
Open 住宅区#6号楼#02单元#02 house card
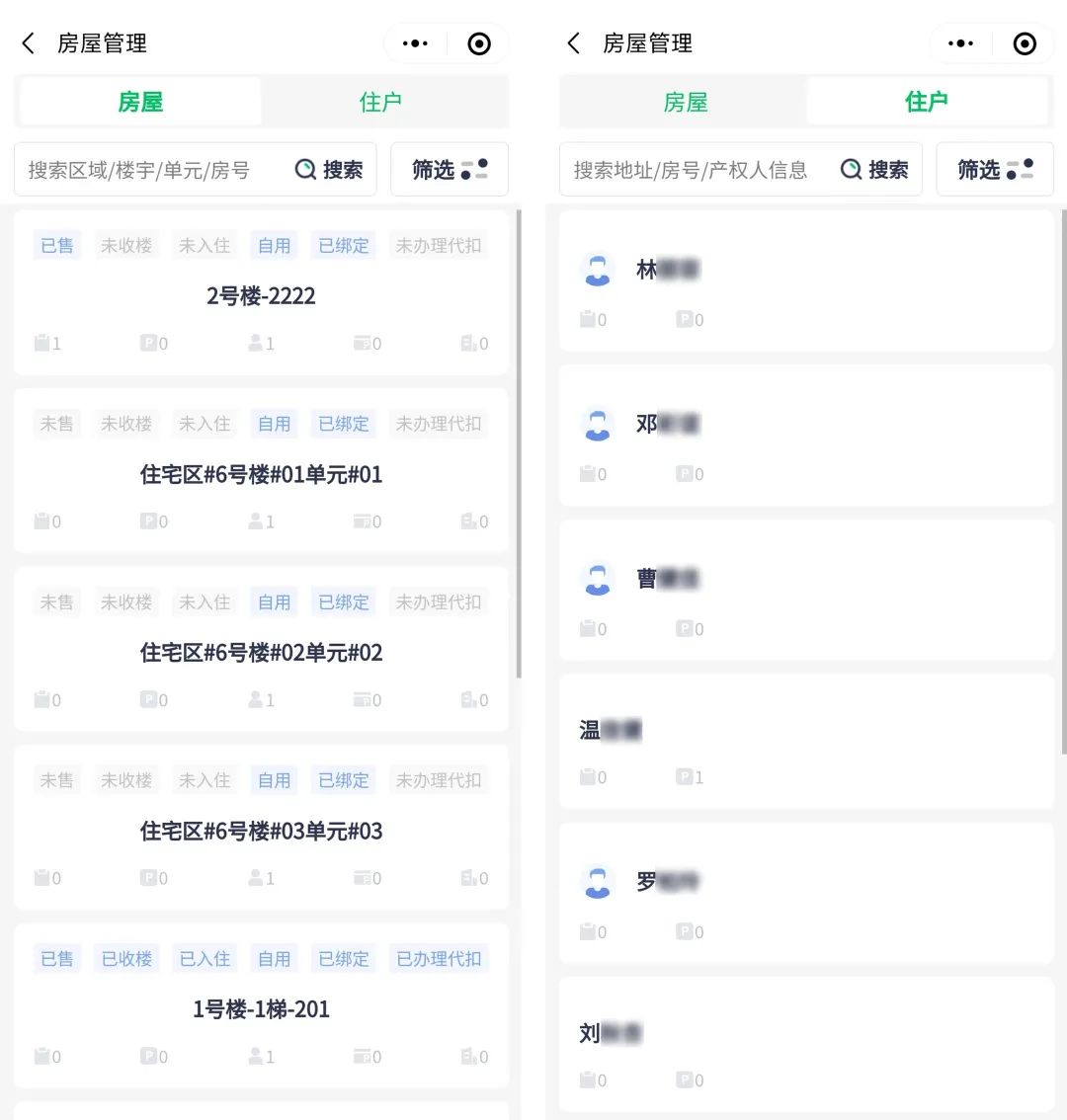(x=261, y=652)
